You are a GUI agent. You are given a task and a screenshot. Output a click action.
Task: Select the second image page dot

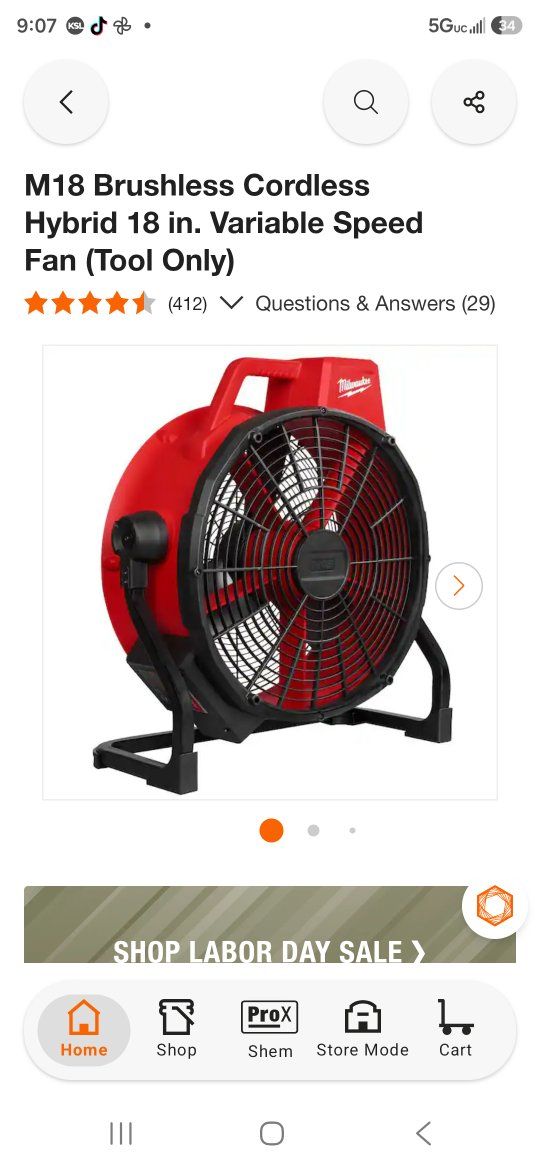pyautogui.click(x=313, y=830)
